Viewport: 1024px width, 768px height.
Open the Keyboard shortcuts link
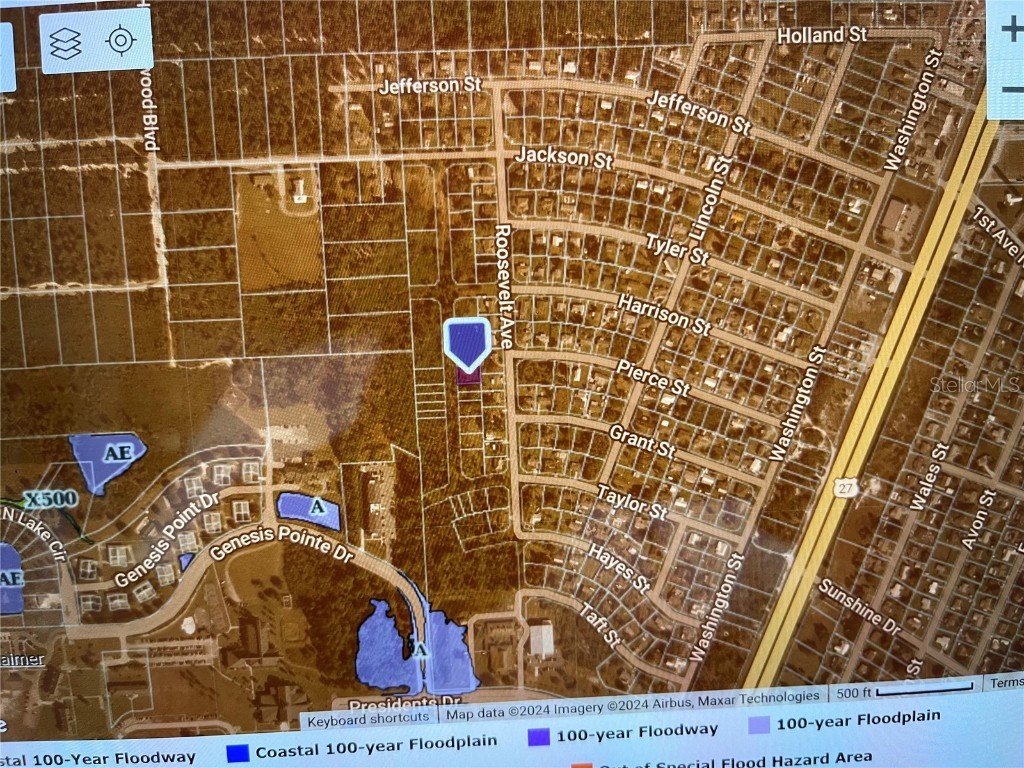369,718
